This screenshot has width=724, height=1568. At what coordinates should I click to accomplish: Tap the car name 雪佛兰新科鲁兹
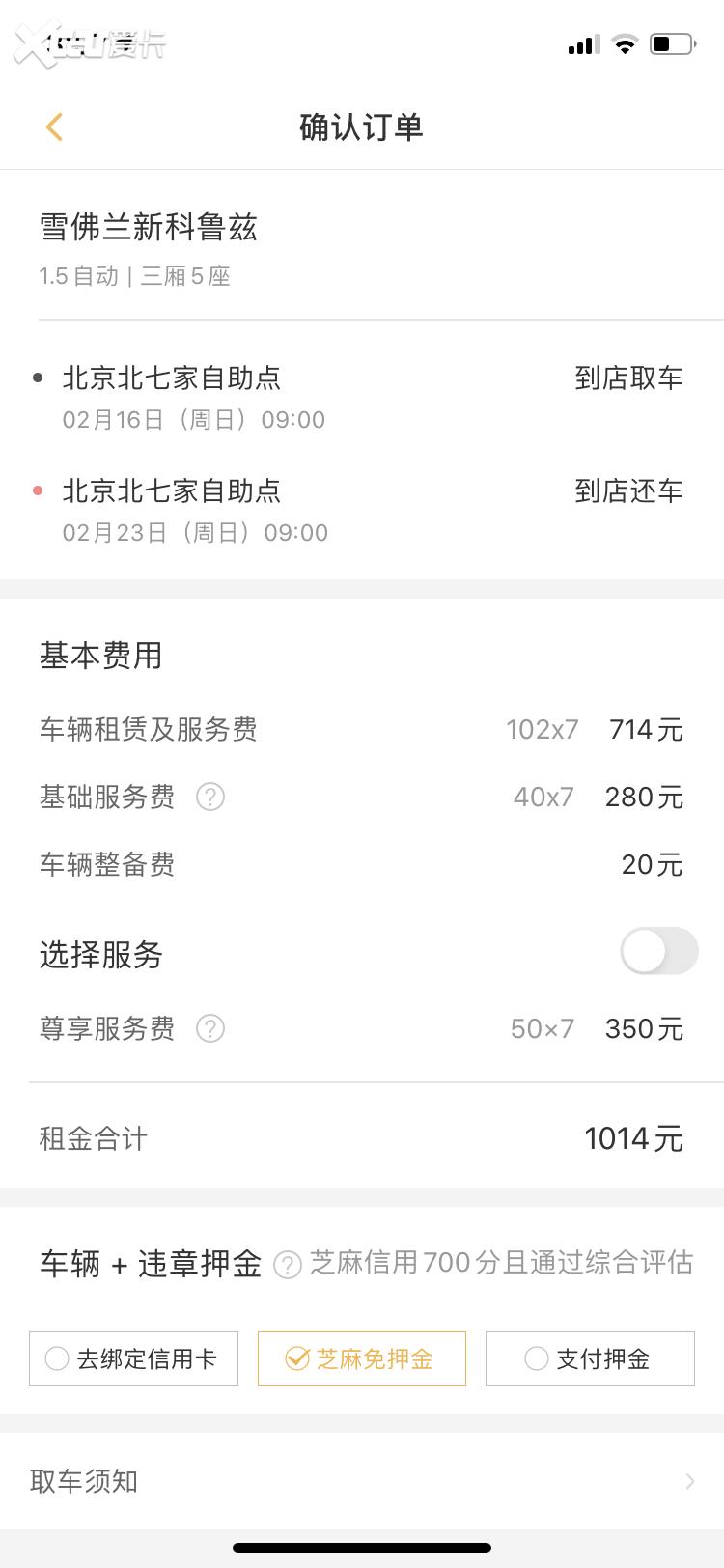[147, 228]
